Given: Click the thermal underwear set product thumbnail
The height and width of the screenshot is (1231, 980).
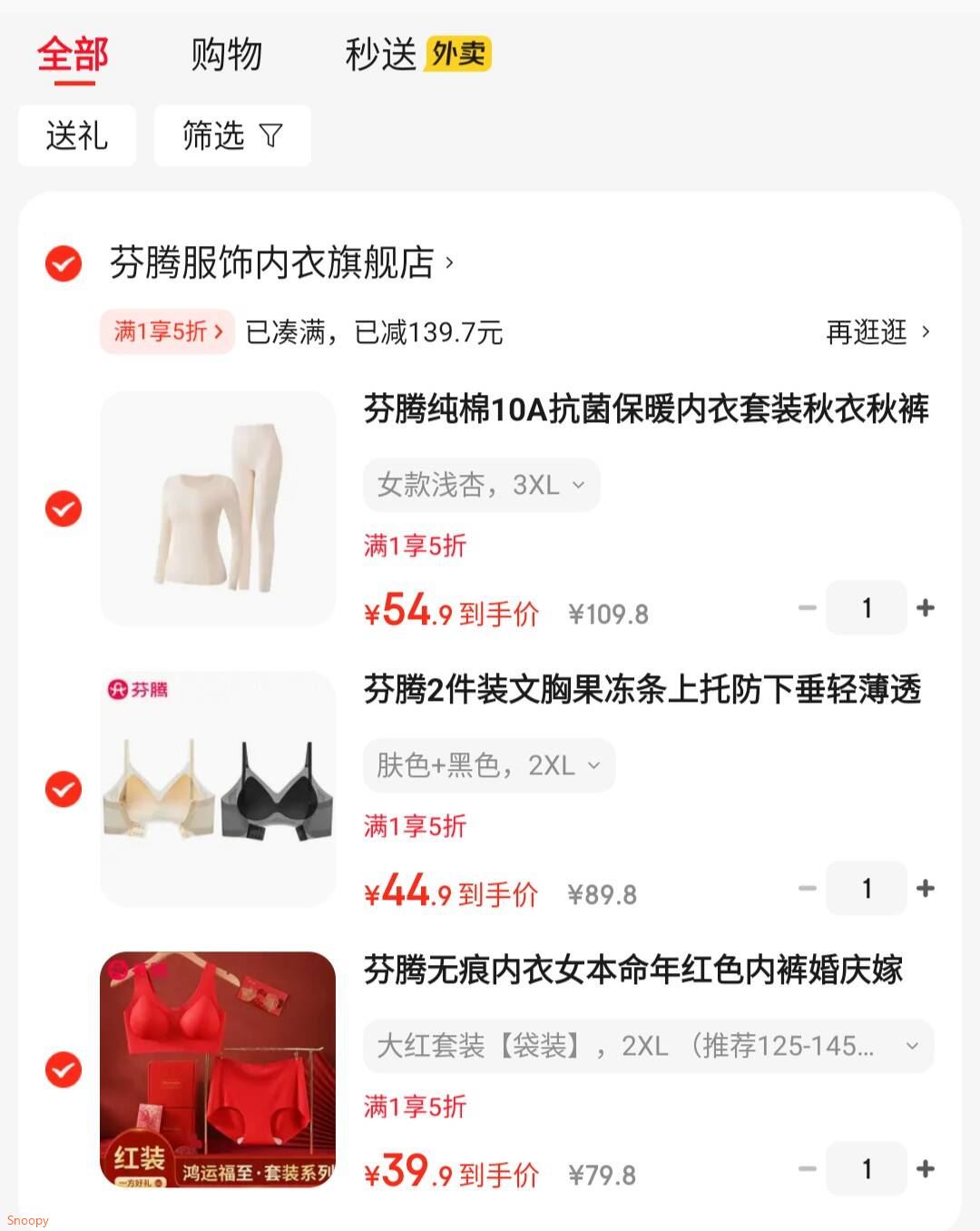Looking at the screenshot, I should (216, 507).
